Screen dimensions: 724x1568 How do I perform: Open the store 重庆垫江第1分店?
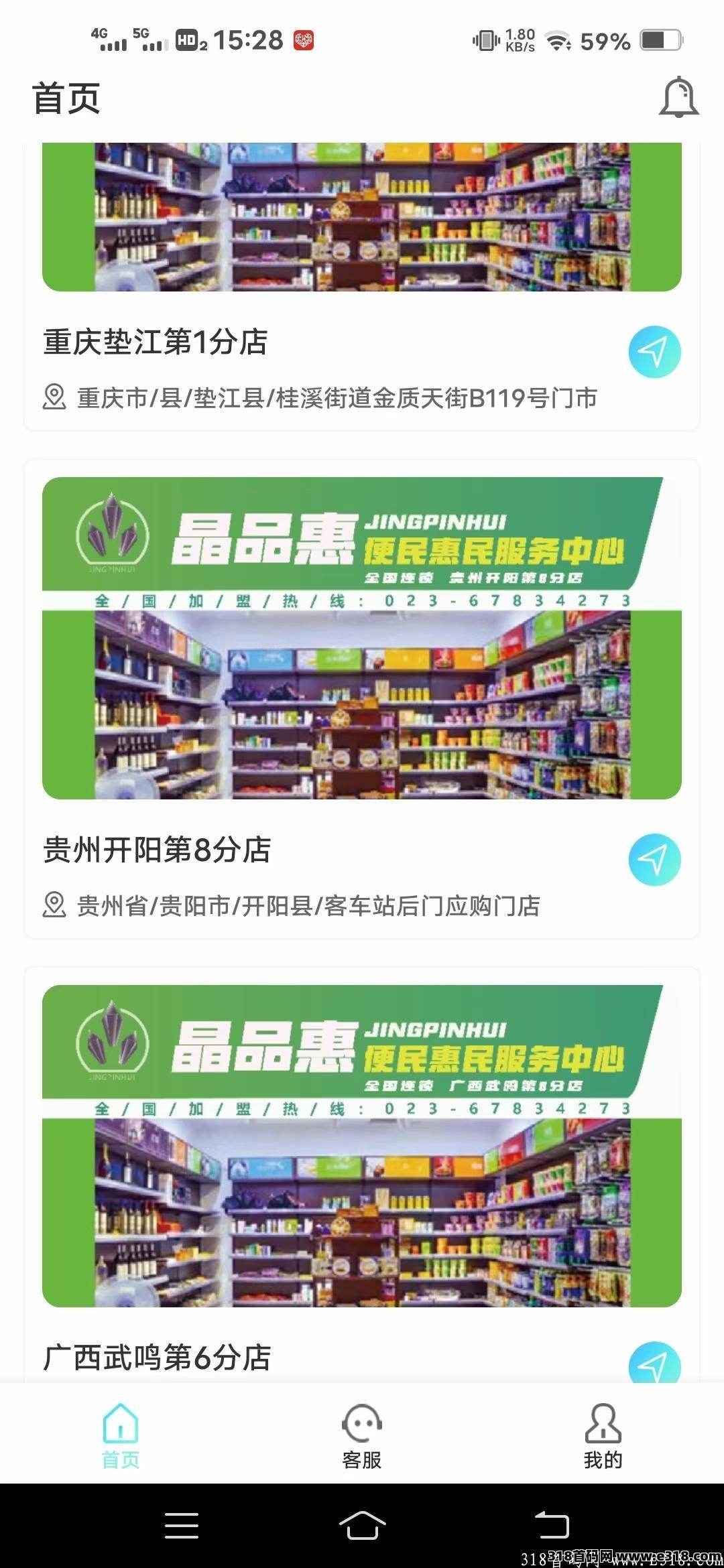point(156,342)
